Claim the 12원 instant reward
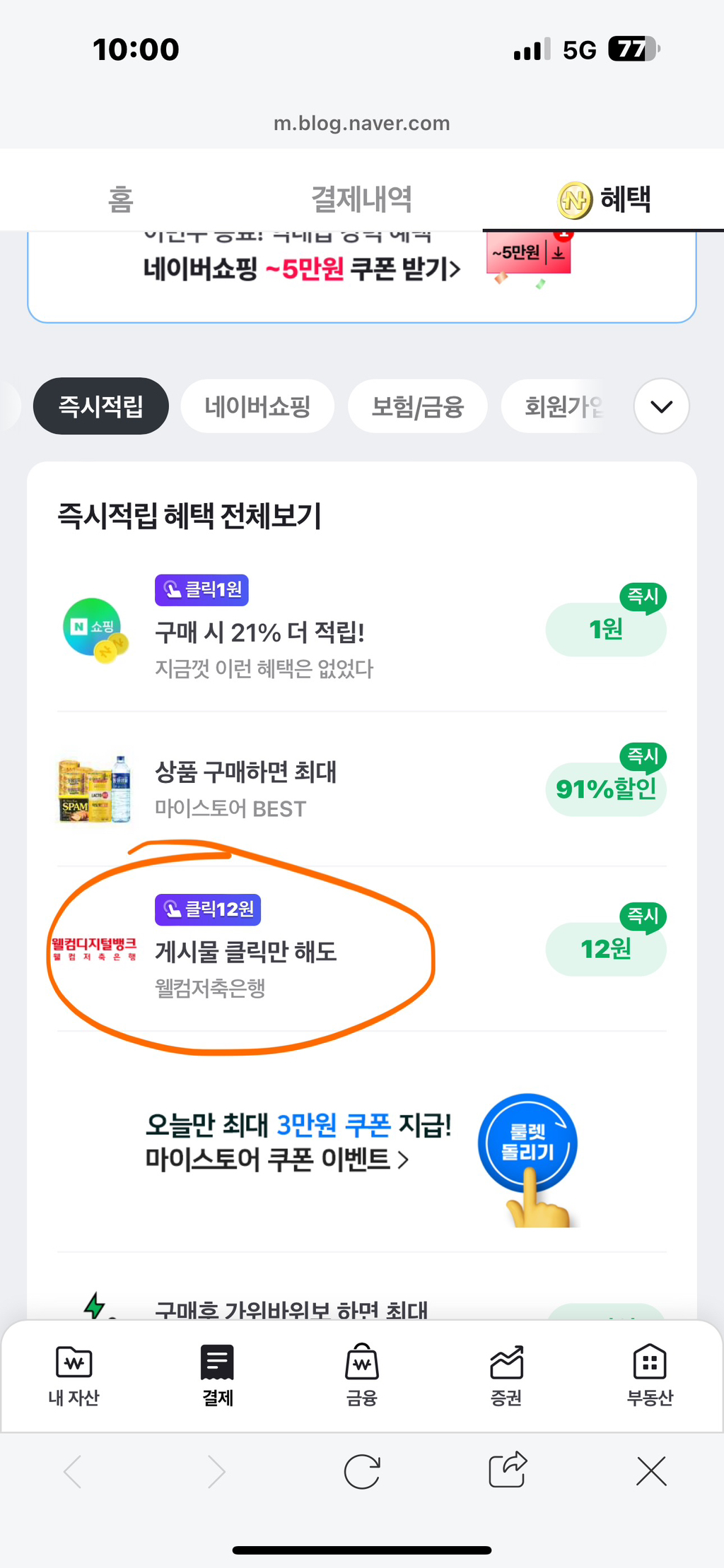The image size is (724, 1568). [606, 949]
